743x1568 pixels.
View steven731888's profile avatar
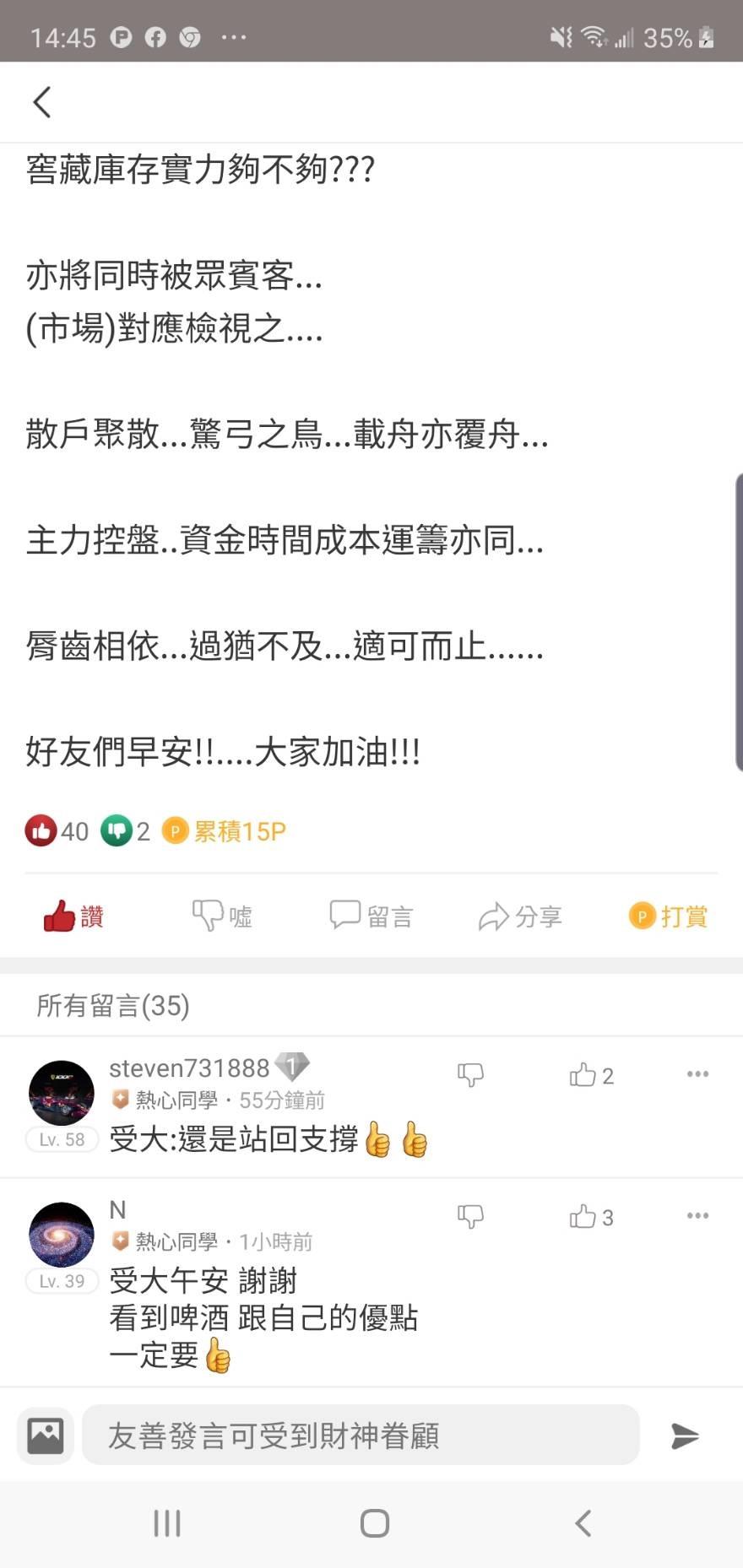[62, 1093]
